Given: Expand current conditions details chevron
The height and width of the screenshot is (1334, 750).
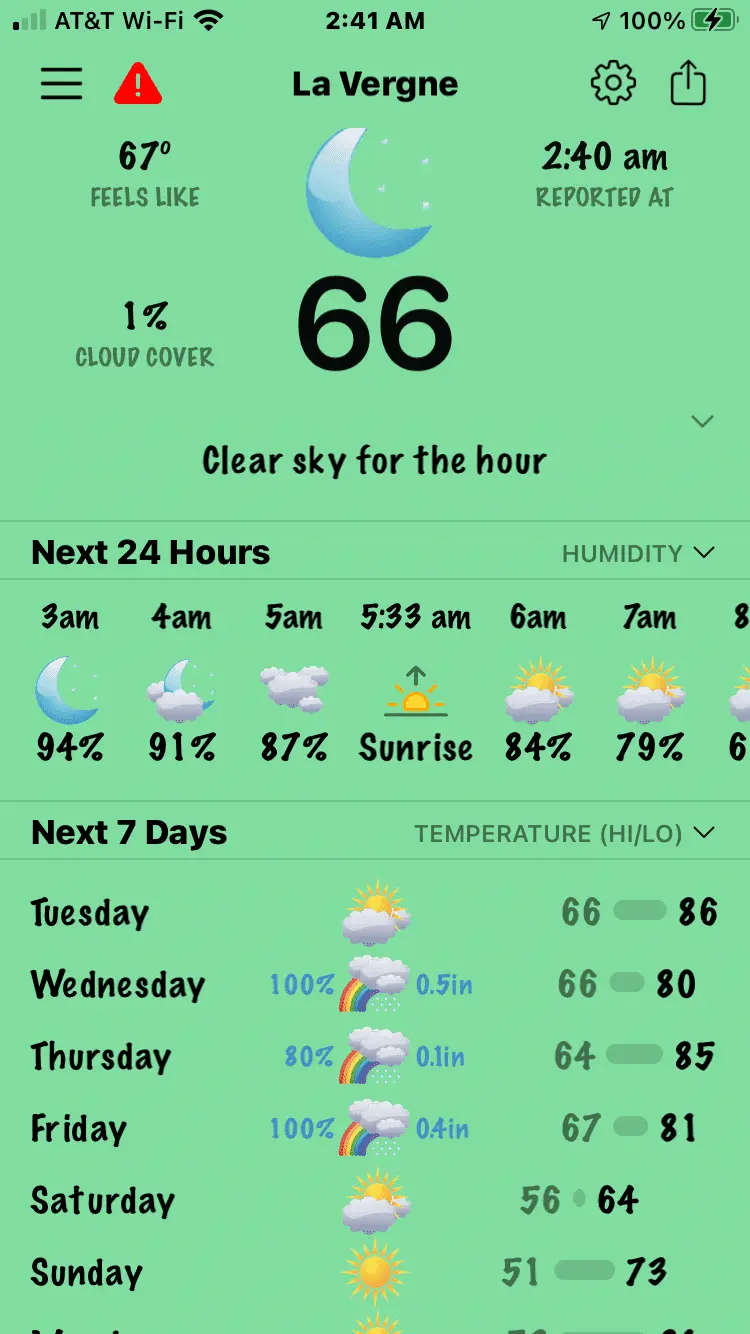Looking at the screenshot, I should click(702, 422).
